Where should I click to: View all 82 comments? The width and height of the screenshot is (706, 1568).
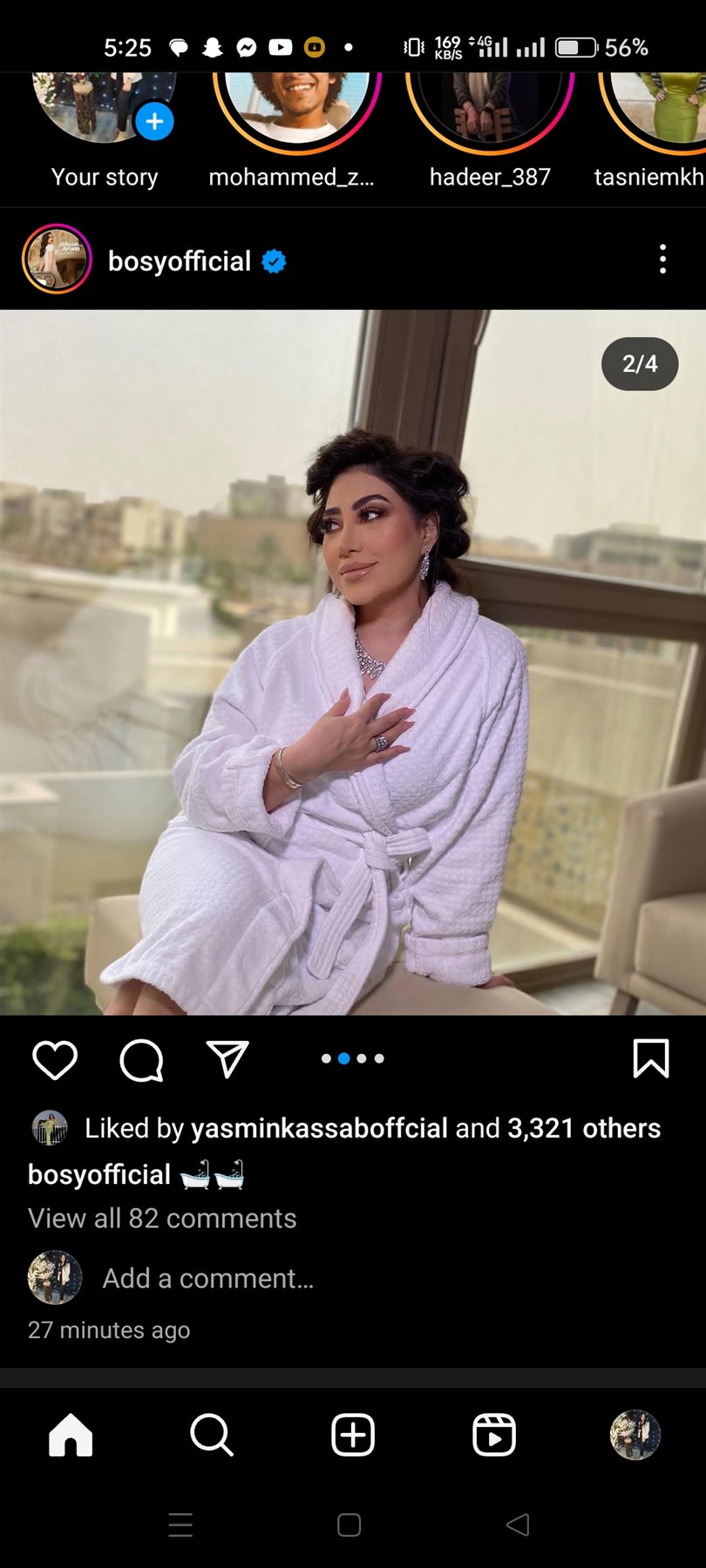(x=162, y=1218)
